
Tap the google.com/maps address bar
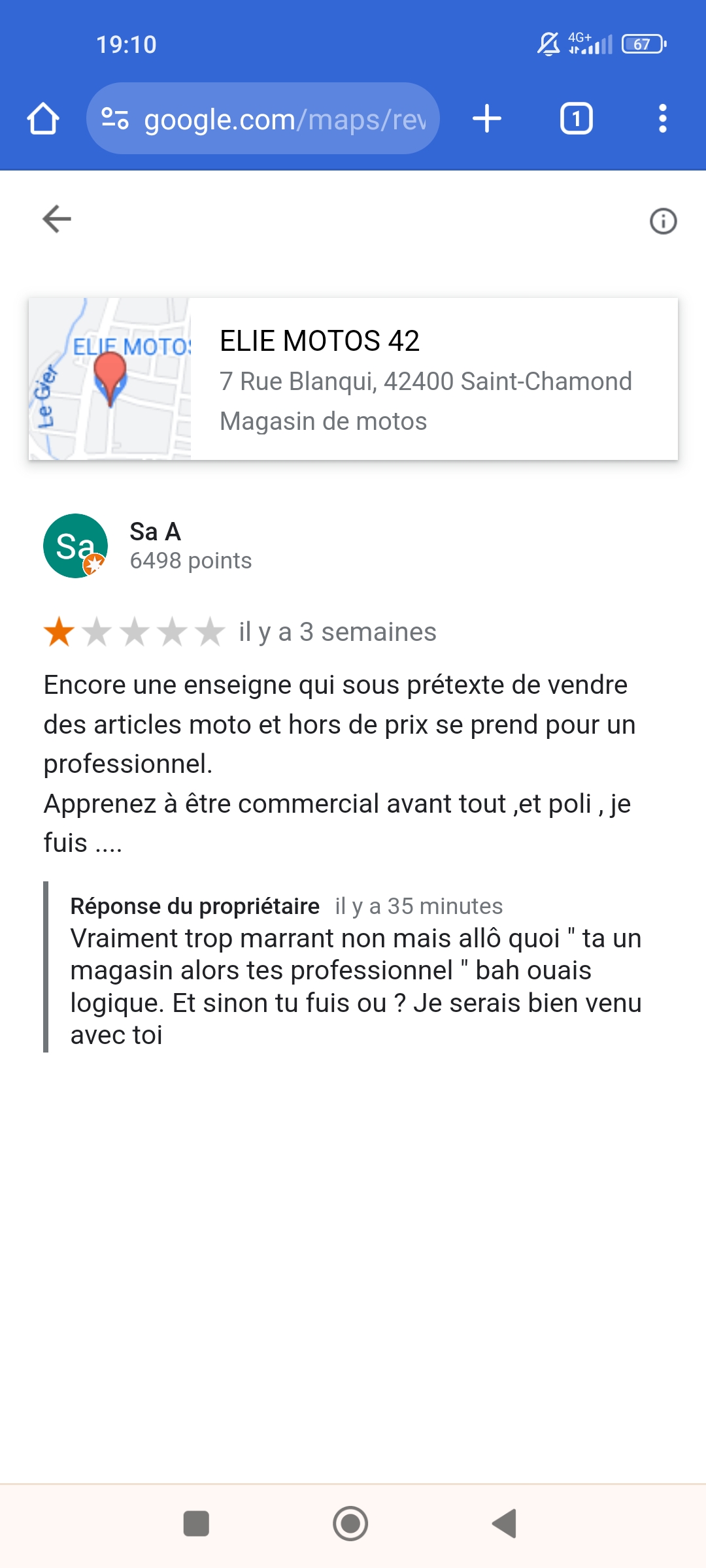point(263,119)
